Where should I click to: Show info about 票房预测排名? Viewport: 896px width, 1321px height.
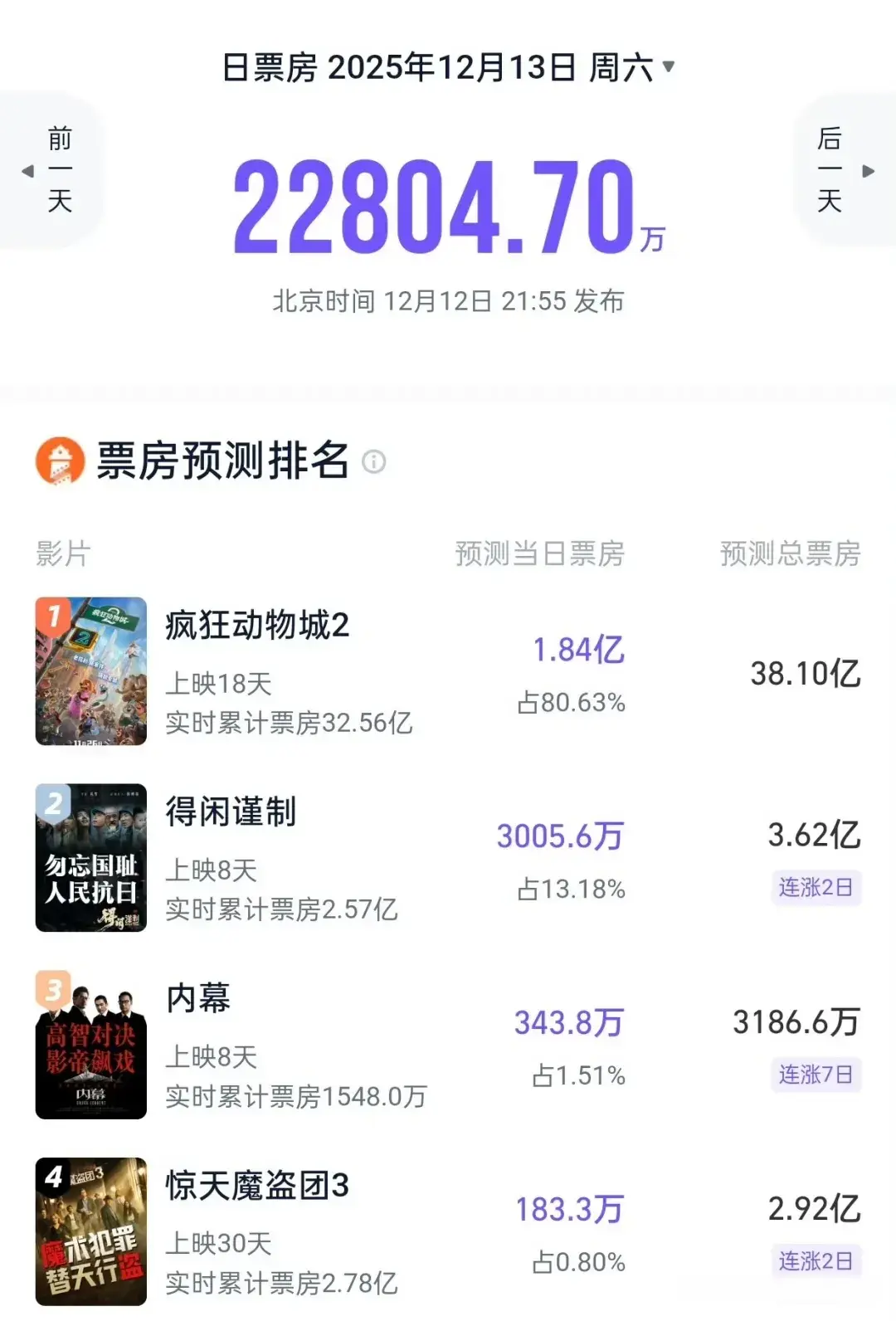(374, 461)
